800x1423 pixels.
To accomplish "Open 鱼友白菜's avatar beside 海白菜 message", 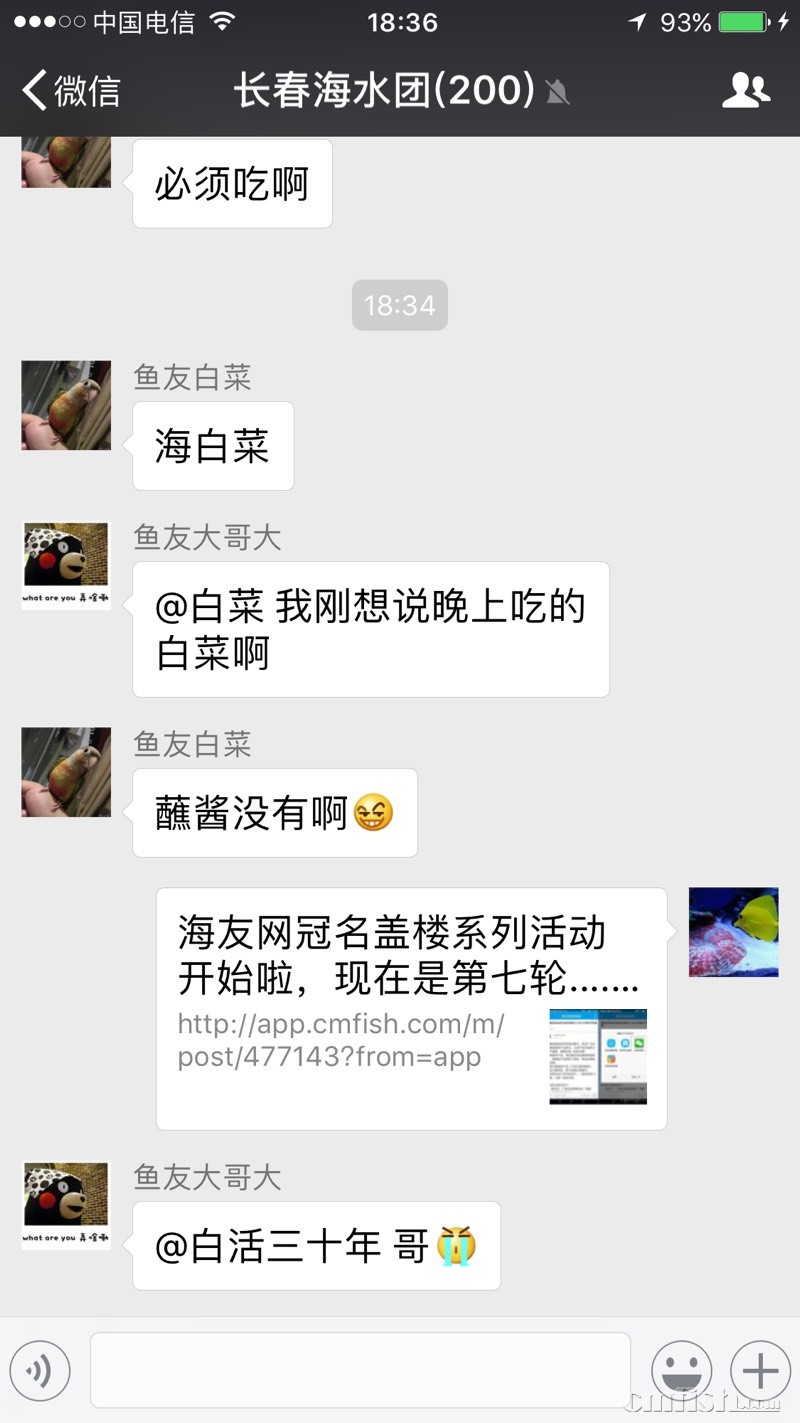I will click(66, 405).
